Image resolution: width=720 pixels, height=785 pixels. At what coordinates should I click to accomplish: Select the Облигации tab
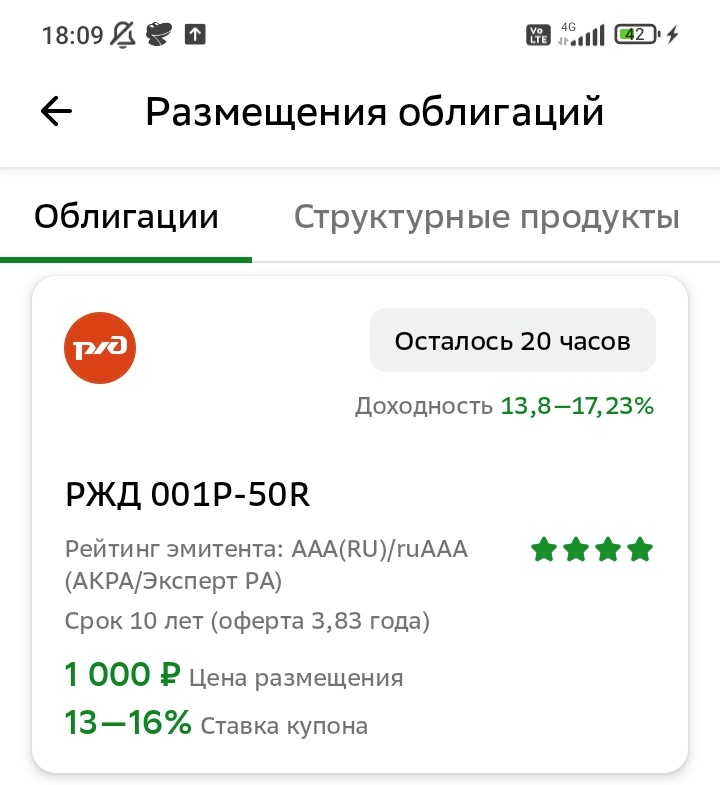click(x=126, y=217)
